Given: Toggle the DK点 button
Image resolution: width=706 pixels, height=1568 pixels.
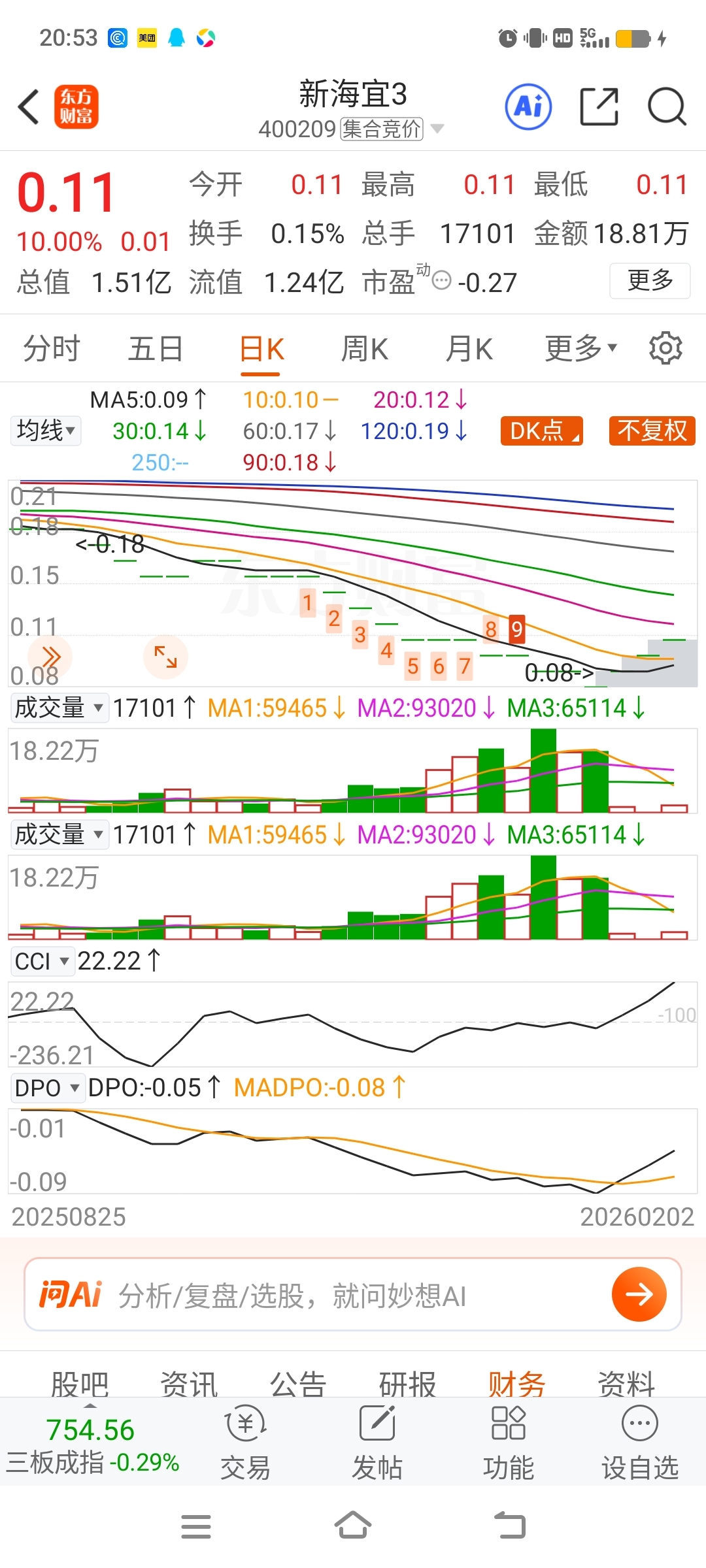Looking at the screenshot, I should [542, 431].
